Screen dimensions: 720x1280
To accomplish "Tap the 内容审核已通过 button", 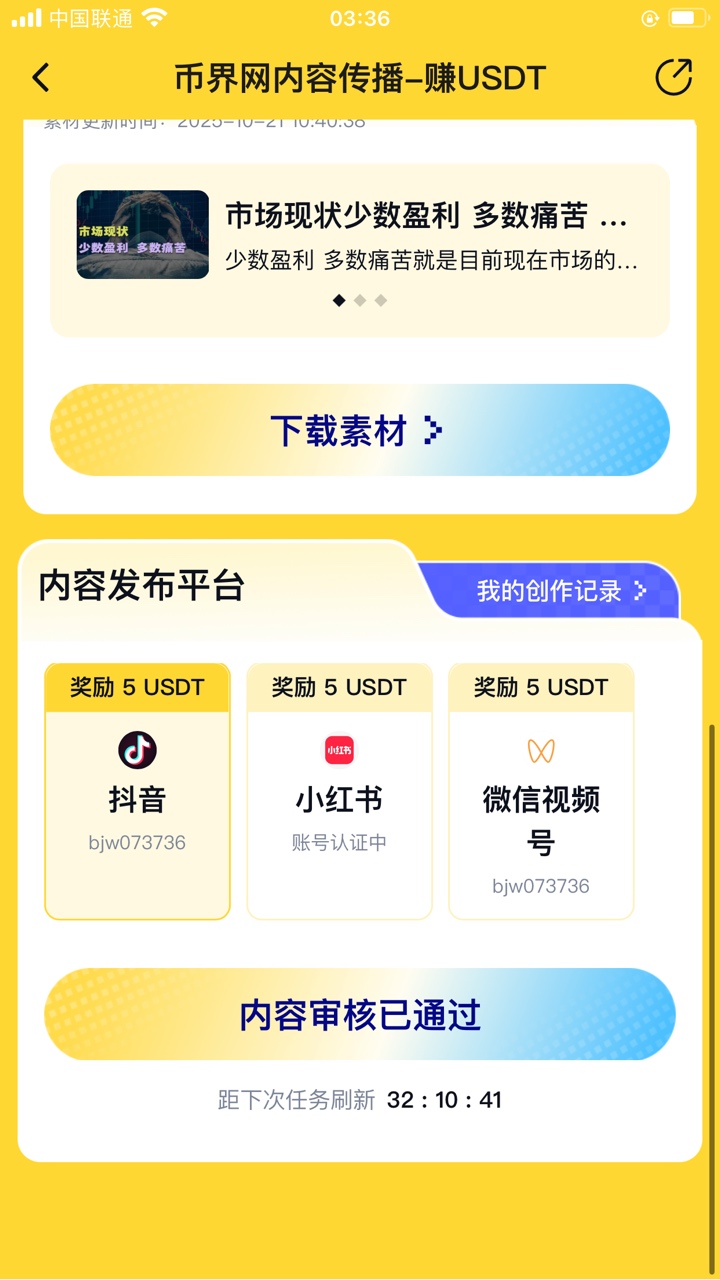I will pyautogui.click(x=359, y=1014).
